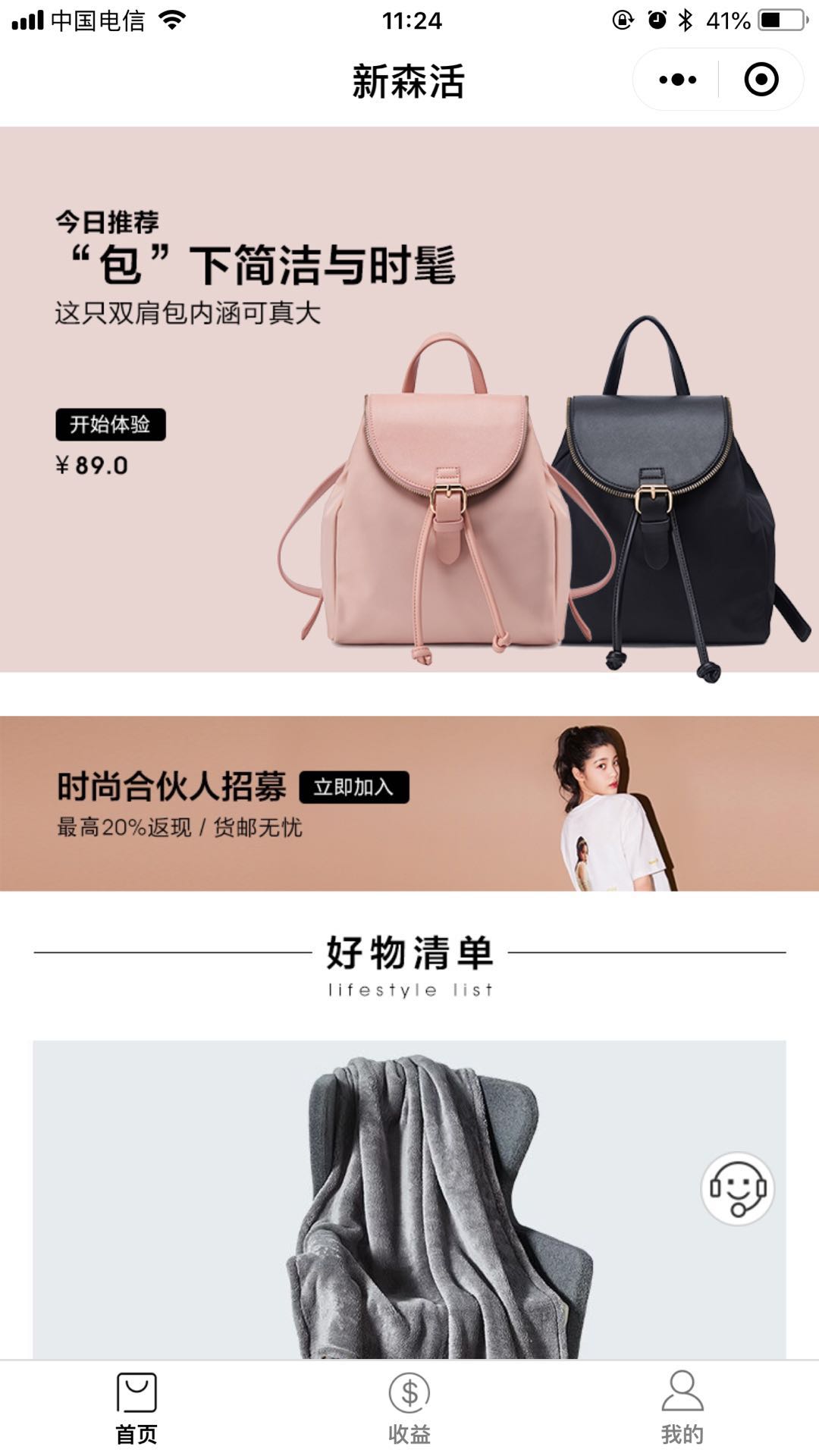Screen dimensions: 819x1456
Task: Switch to the 收益 tab
Action: pyautogui.click(x=409, y=1407)
